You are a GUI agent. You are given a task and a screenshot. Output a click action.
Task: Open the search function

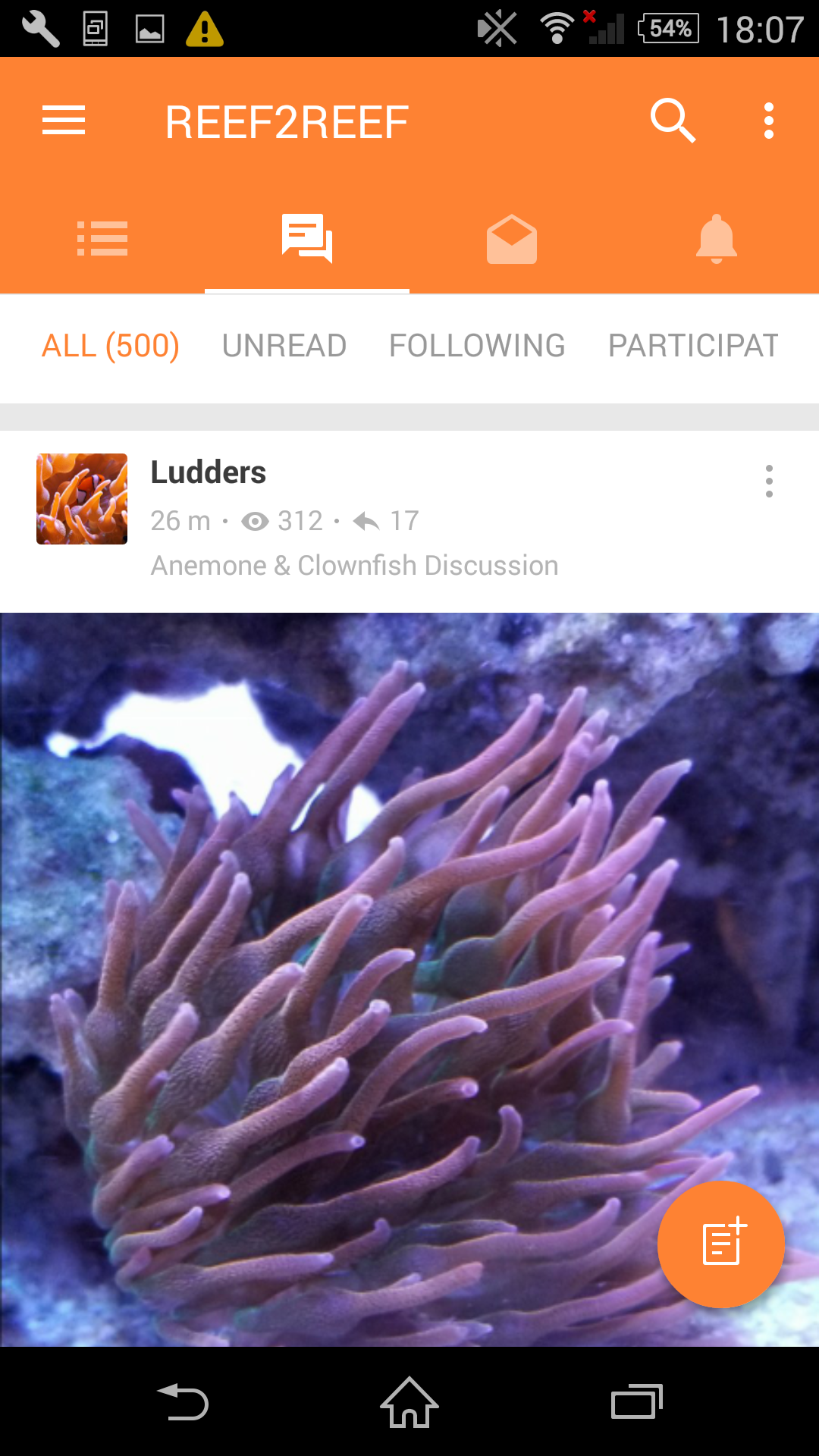(673, 120)
